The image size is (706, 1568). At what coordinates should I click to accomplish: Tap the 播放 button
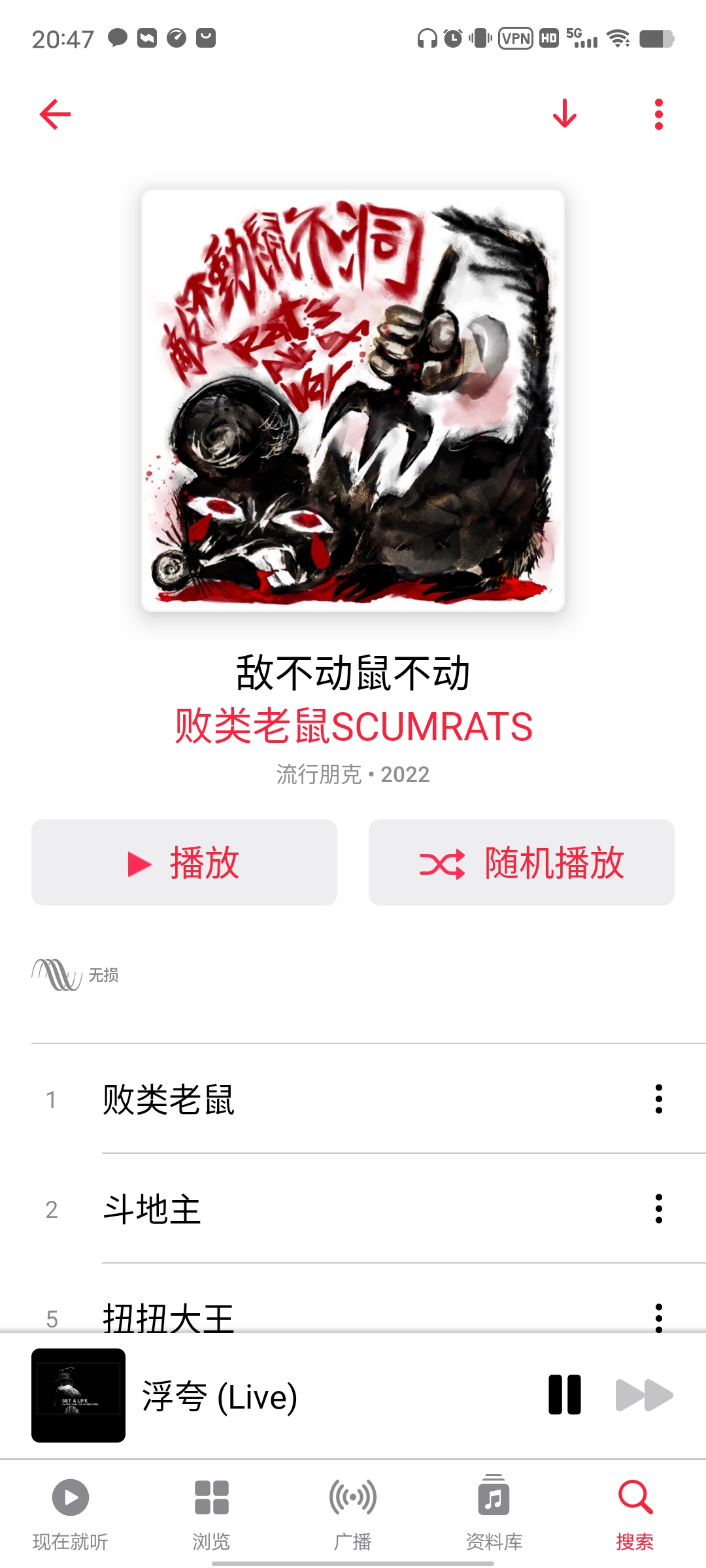(x=184, y=862)
